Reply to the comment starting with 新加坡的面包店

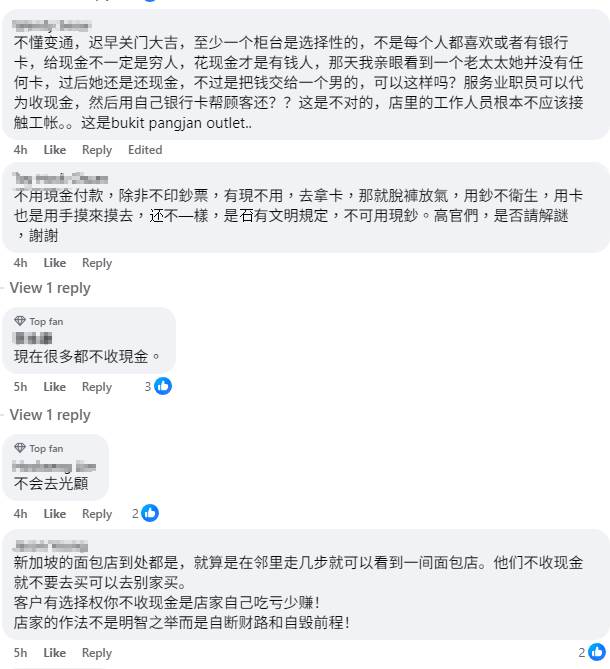pos(97,652)
